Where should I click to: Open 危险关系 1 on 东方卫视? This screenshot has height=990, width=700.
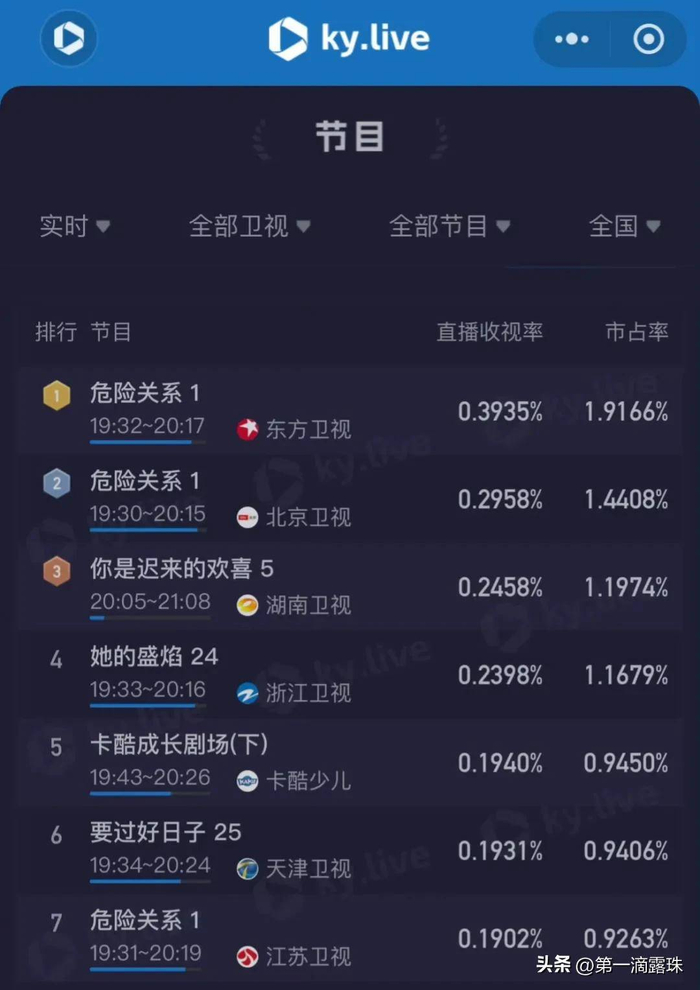[350, 411]
